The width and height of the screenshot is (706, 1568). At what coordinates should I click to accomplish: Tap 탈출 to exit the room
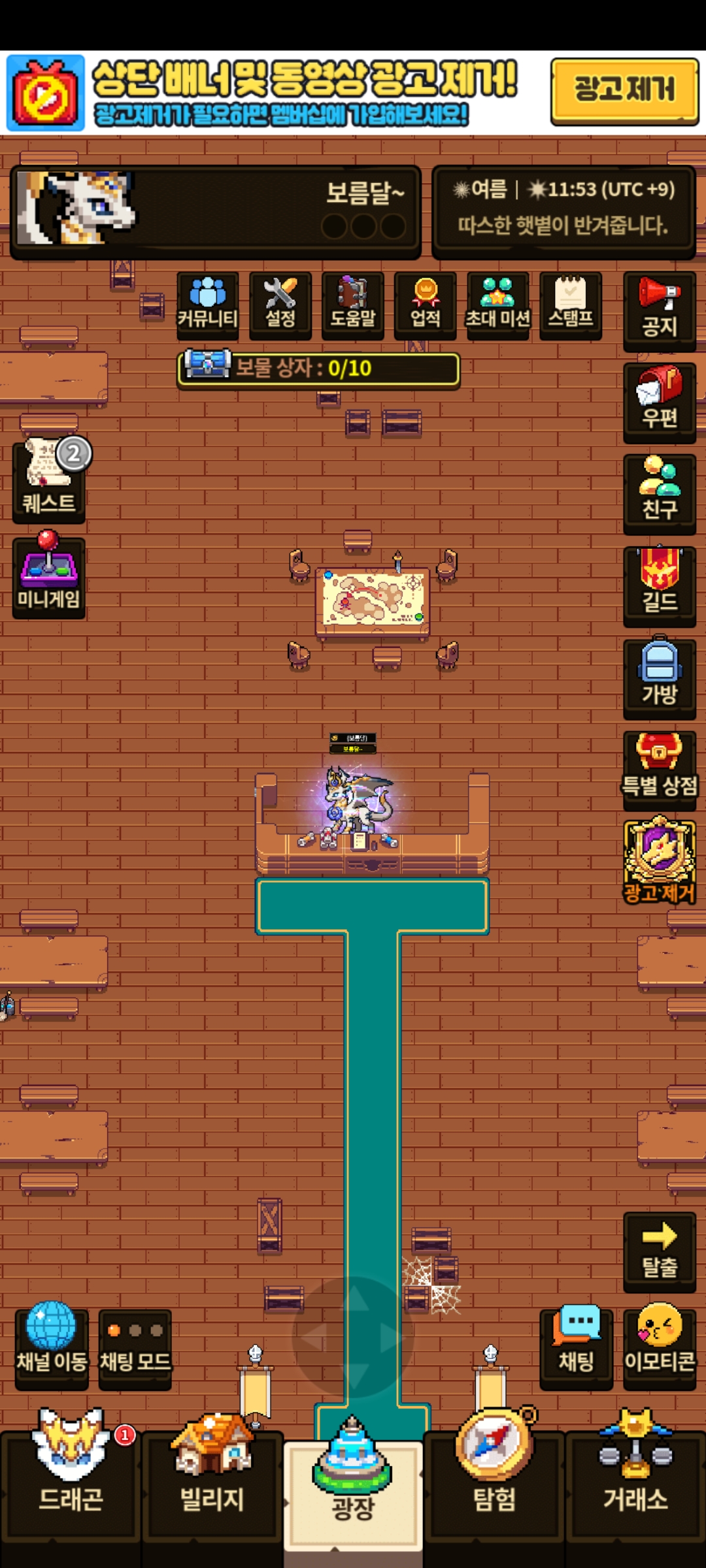tap(659, 1251)
